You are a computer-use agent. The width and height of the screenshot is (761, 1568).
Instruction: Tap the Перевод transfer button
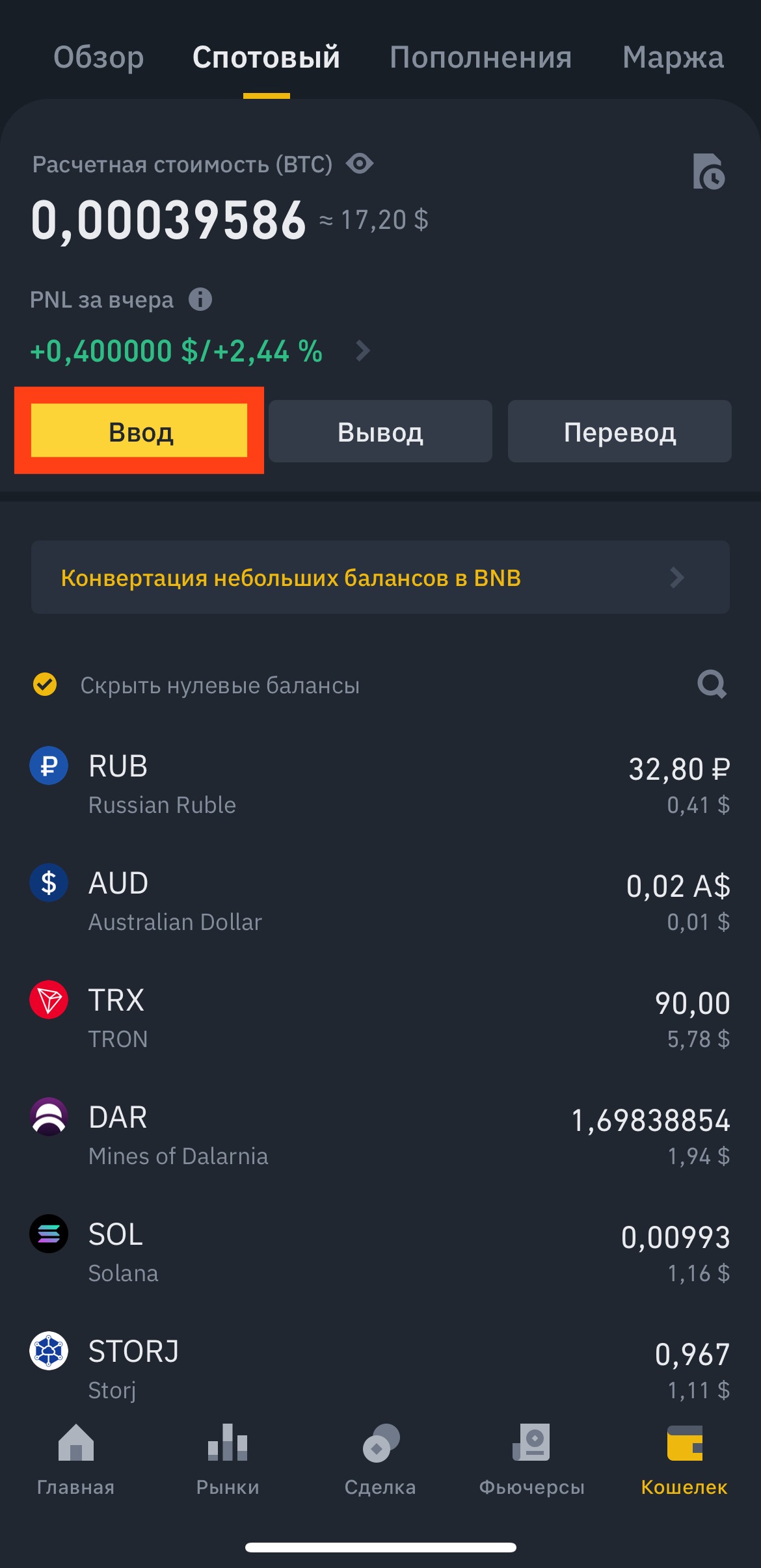click(619, 432)
